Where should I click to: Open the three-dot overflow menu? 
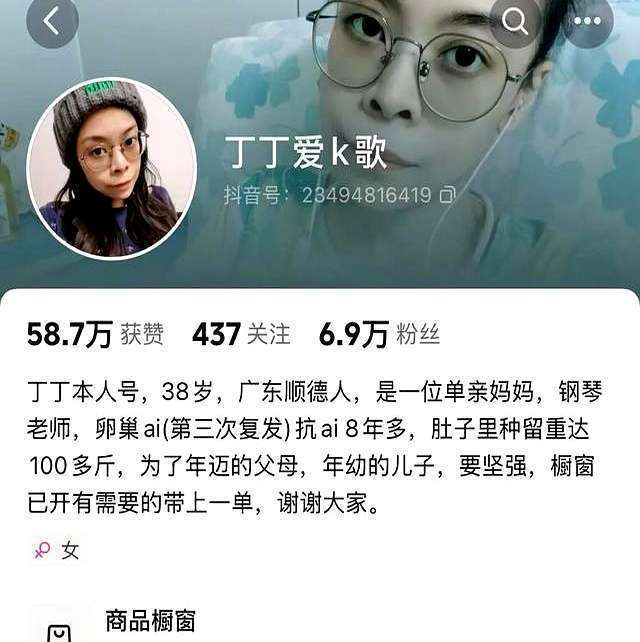tap(588, 21)
